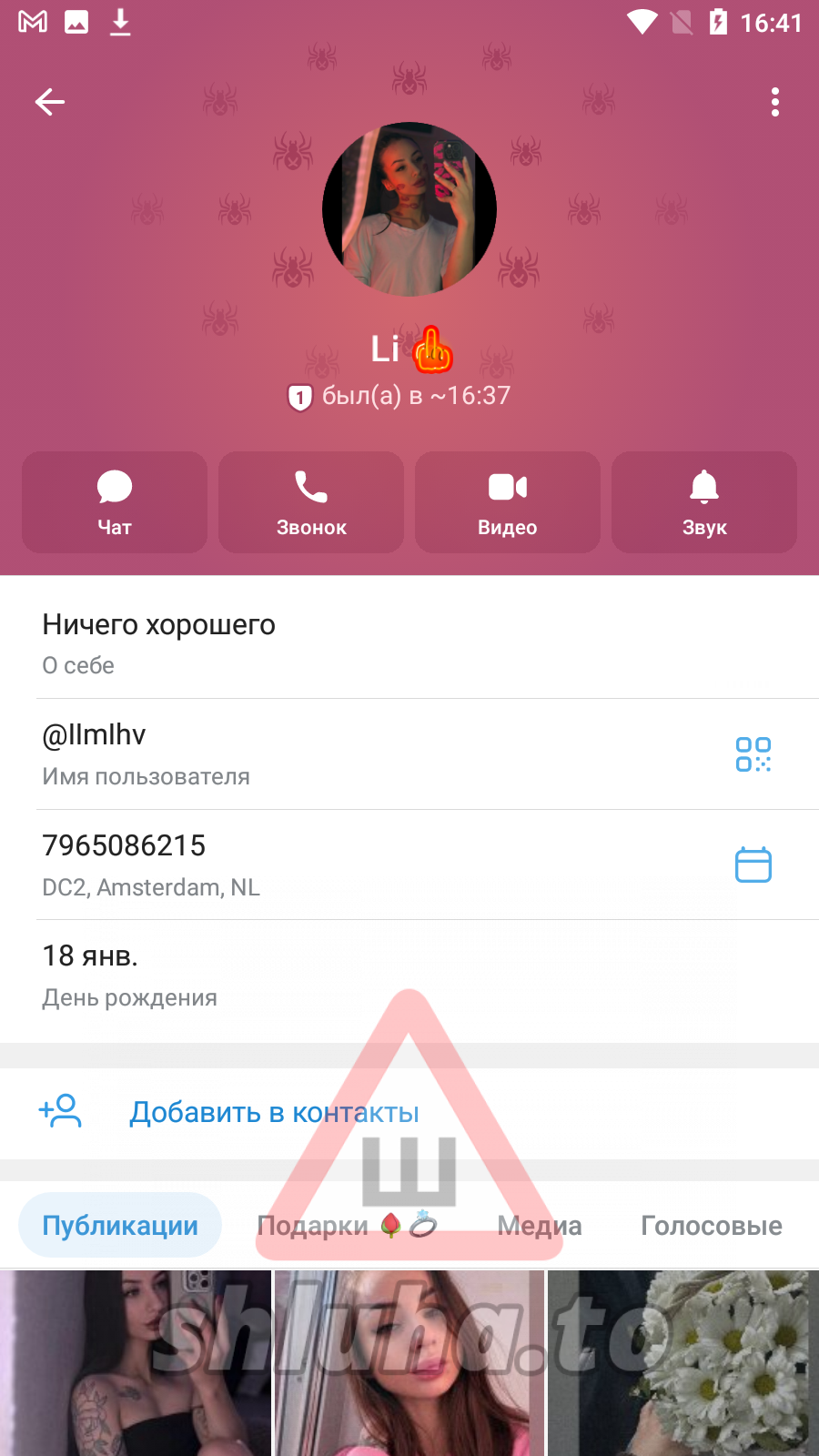Tap the О себе bio row
Screen dimensions: 819x1456
tap(273, 642)
